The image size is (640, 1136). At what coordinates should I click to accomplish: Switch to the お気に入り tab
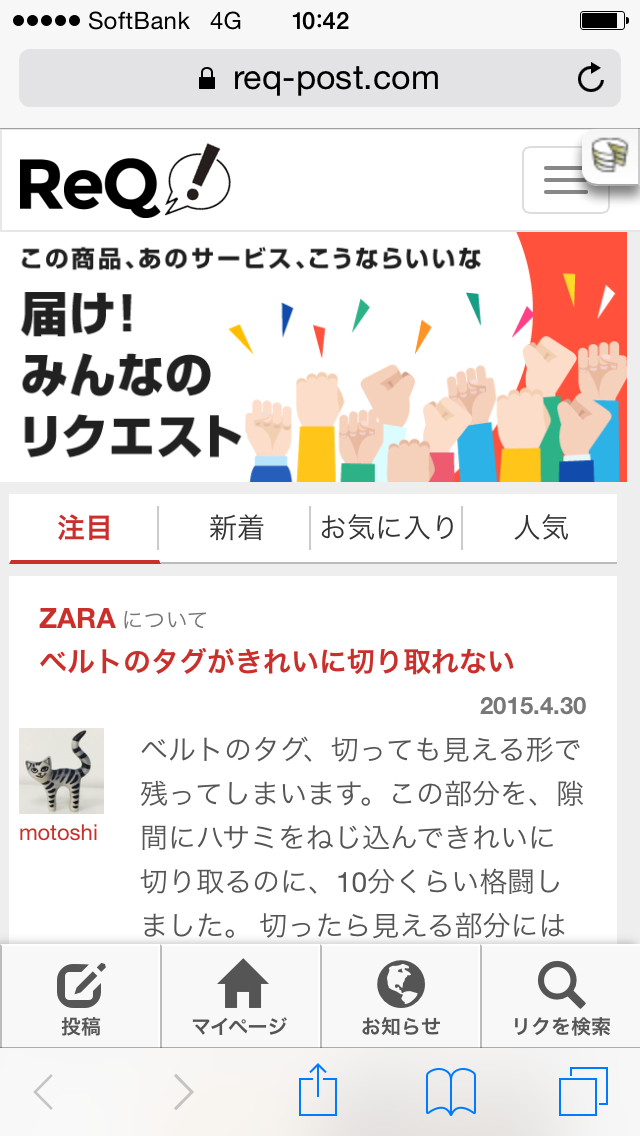coord(388,528)
